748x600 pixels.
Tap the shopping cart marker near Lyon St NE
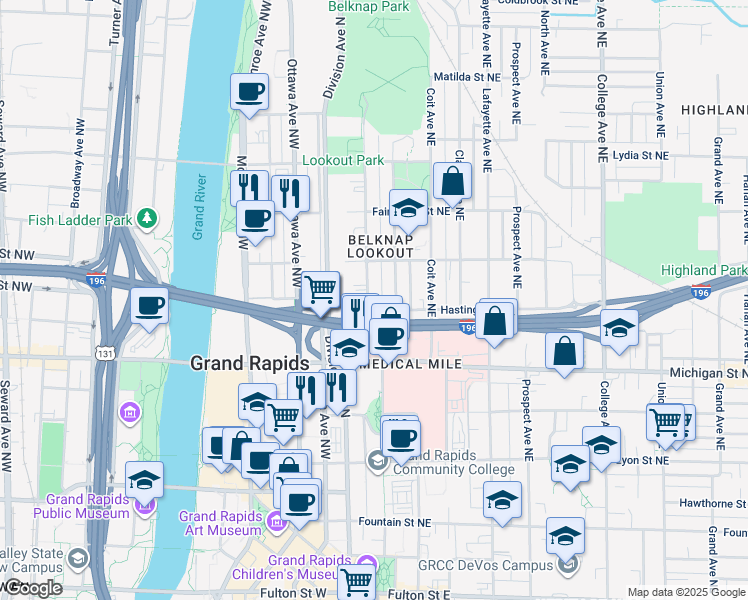665,423
